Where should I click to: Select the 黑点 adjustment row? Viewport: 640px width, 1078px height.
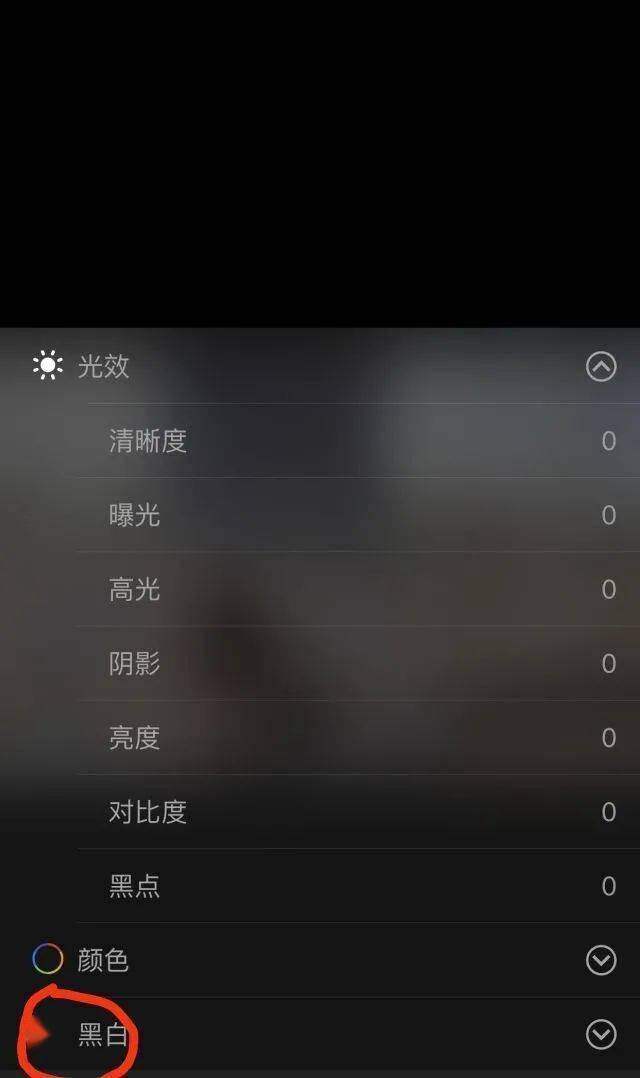[x=135, y=885]
